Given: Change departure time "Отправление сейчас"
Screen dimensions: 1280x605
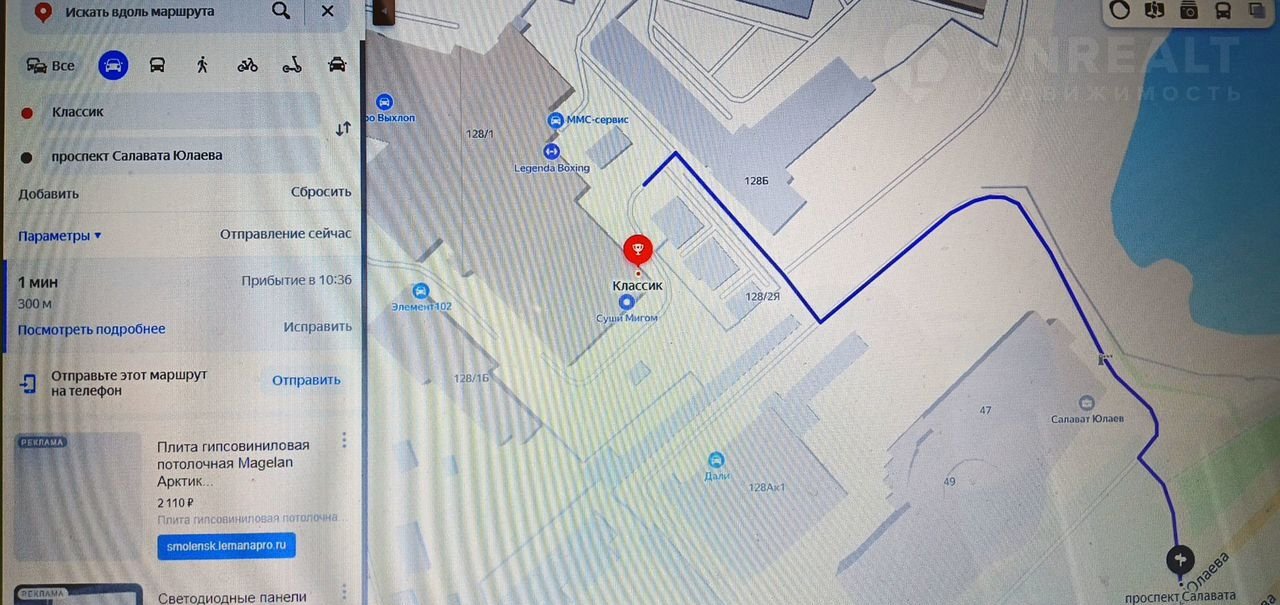Looking at the screenshot, I should click(x=285, y=234).
